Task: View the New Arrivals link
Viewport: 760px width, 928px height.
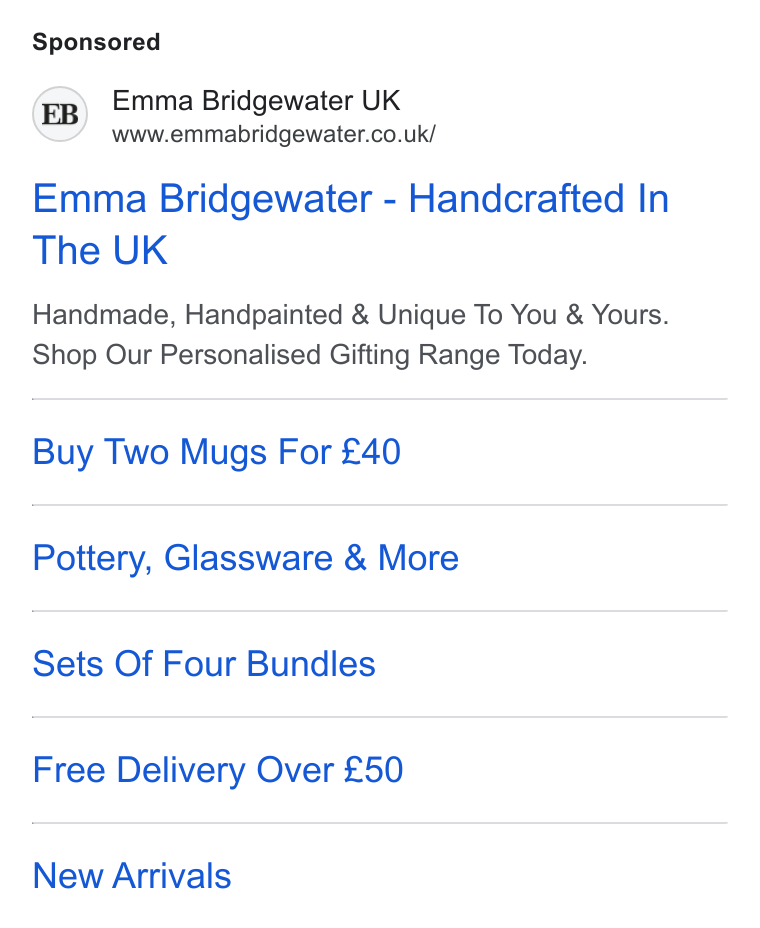Action: tap(132, 876)
